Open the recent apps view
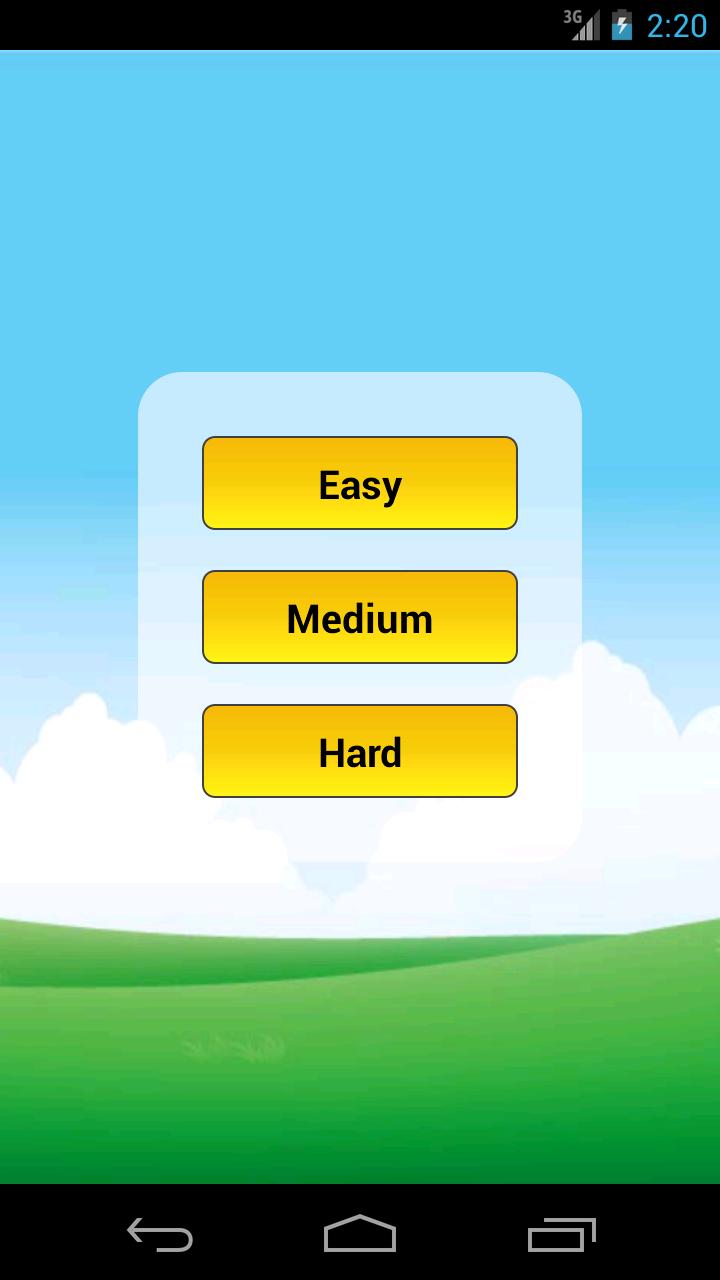The image size is (720, 1280). point(561,1234)
